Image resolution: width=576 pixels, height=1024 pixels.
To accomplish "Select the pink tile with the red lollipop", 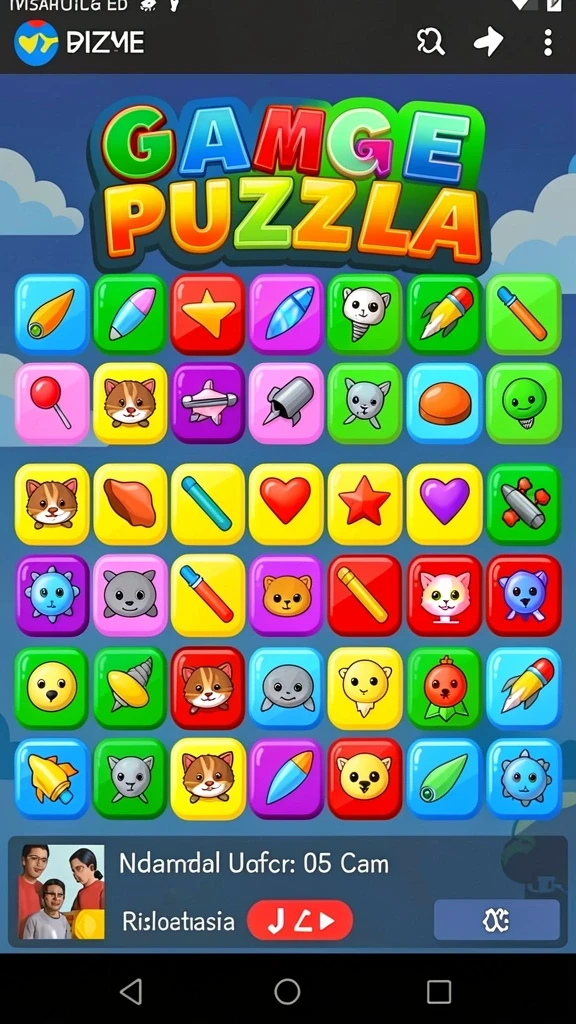I will (x=52, y=403).
